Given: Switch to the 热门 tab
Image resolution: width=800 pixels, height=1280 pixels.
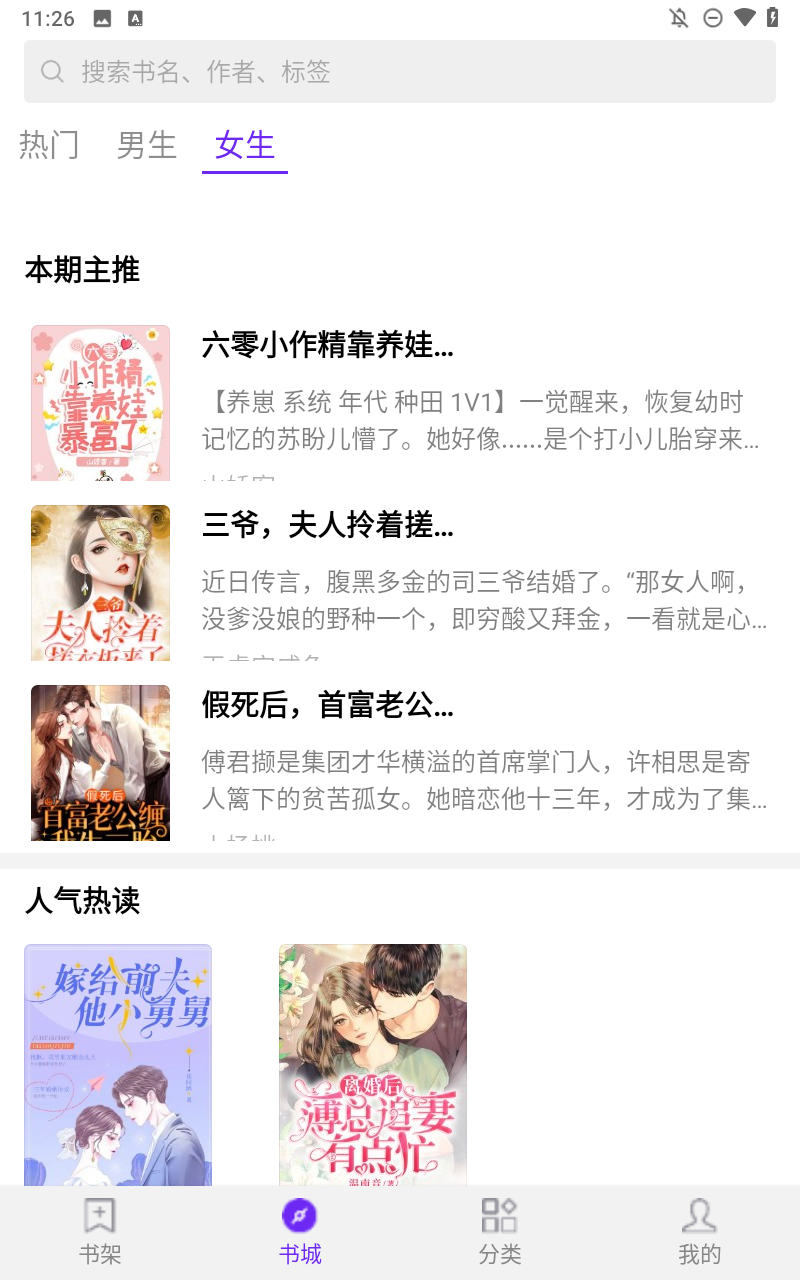Looking at the screenshot, I should click(x=49, y=145).
